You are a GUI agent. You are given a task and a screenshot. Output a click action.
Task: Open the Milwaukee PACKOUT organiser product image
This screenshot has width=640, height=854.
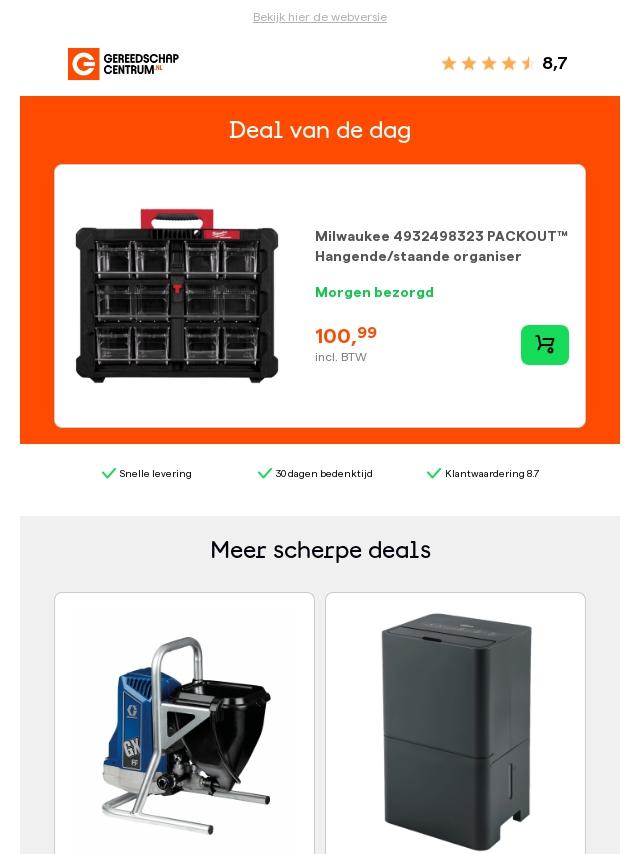[x=176, y=296]
